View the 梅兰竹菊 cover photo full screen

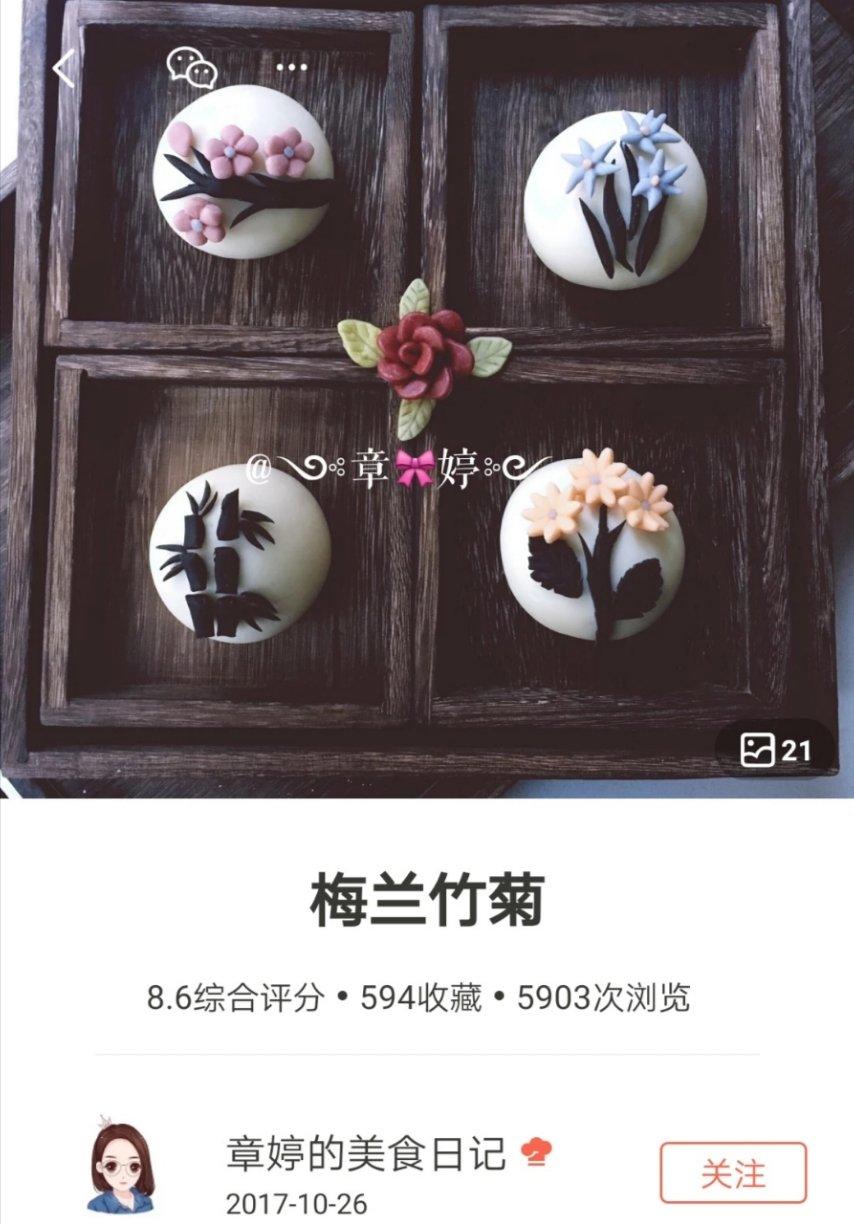[x=427, y=400]
